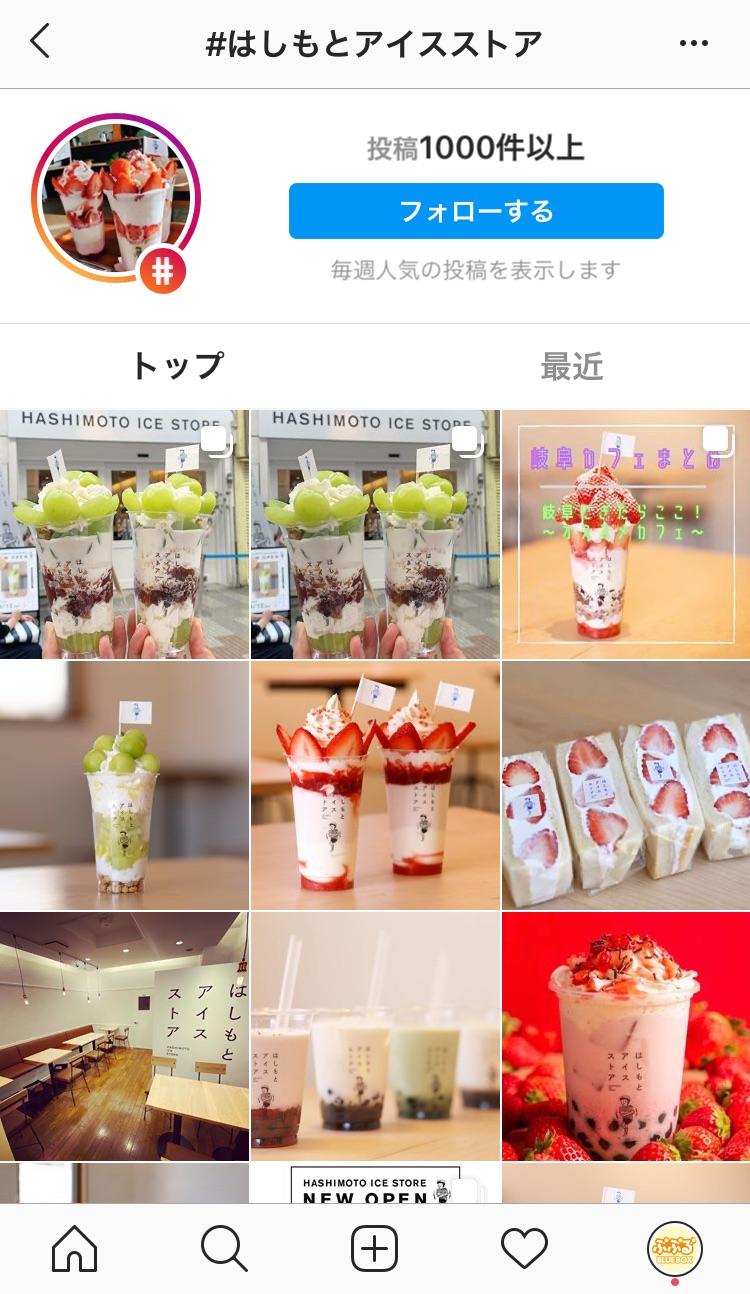Open the single green grape parfait post
The height and width of the screenshot is (1294, 750).
124,785
